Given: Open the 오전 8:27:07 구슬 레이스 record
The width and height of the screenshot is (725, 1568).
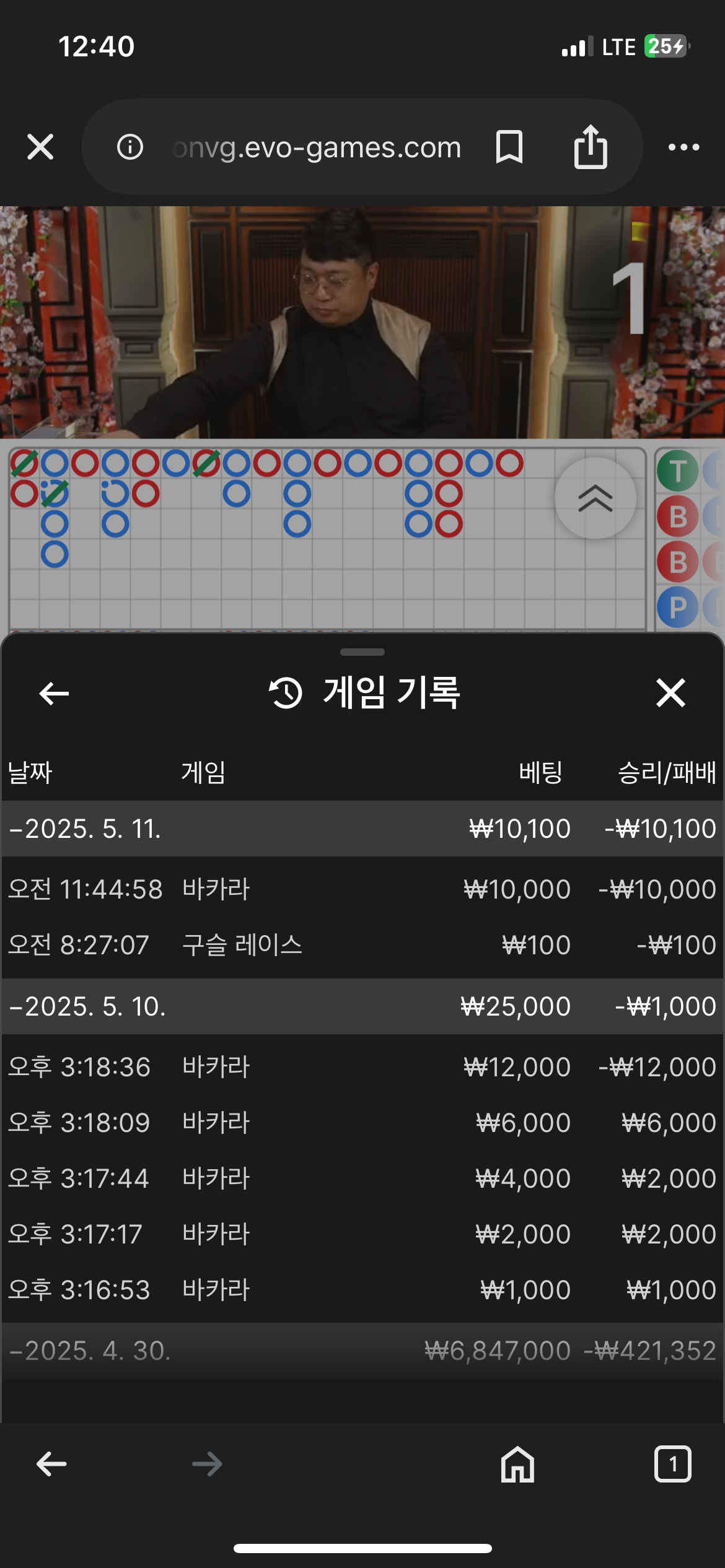Looking at the screenshot, I should coord(362,945).
